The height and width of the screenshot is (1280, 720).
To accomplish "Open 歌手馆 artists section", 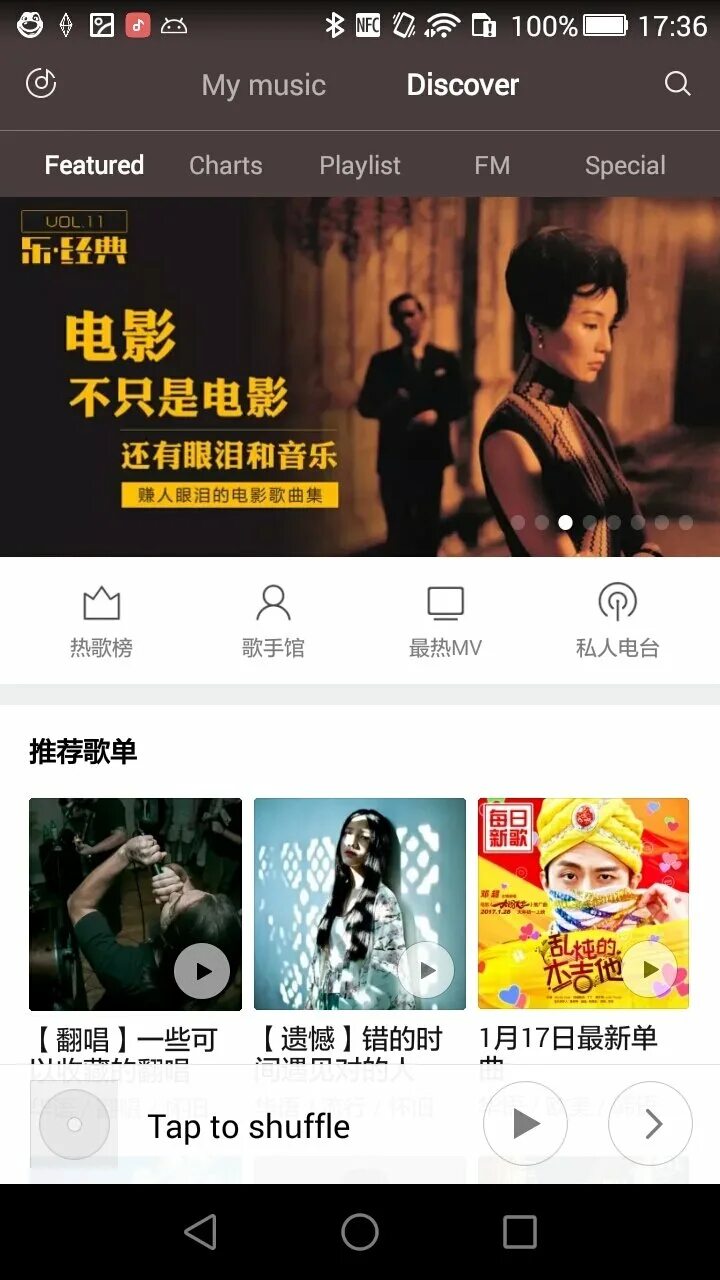I will [273, 621].
